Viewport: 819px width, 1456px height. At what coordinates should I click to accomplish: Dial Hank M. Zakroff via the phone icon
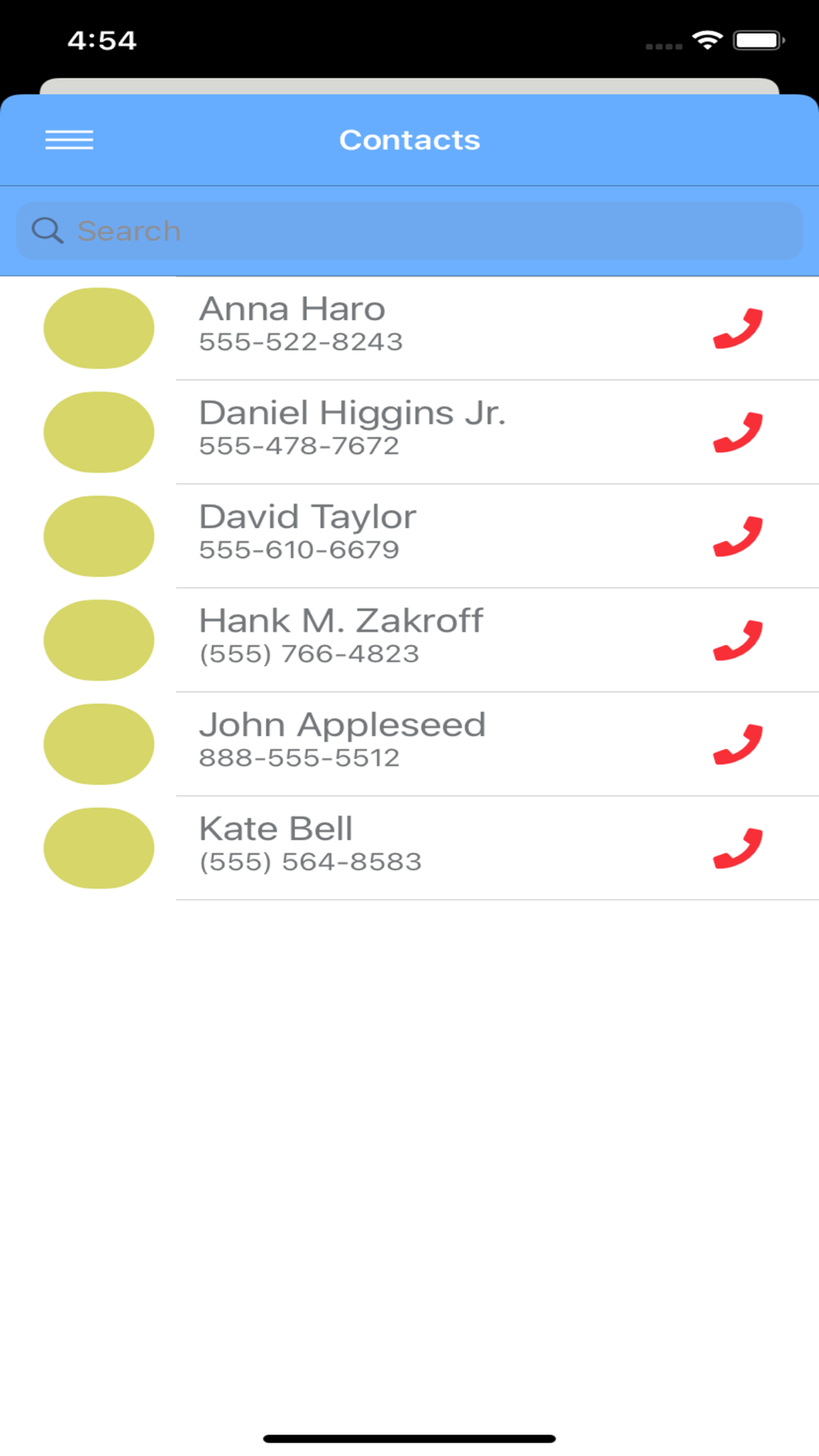(x=738, y=640)
